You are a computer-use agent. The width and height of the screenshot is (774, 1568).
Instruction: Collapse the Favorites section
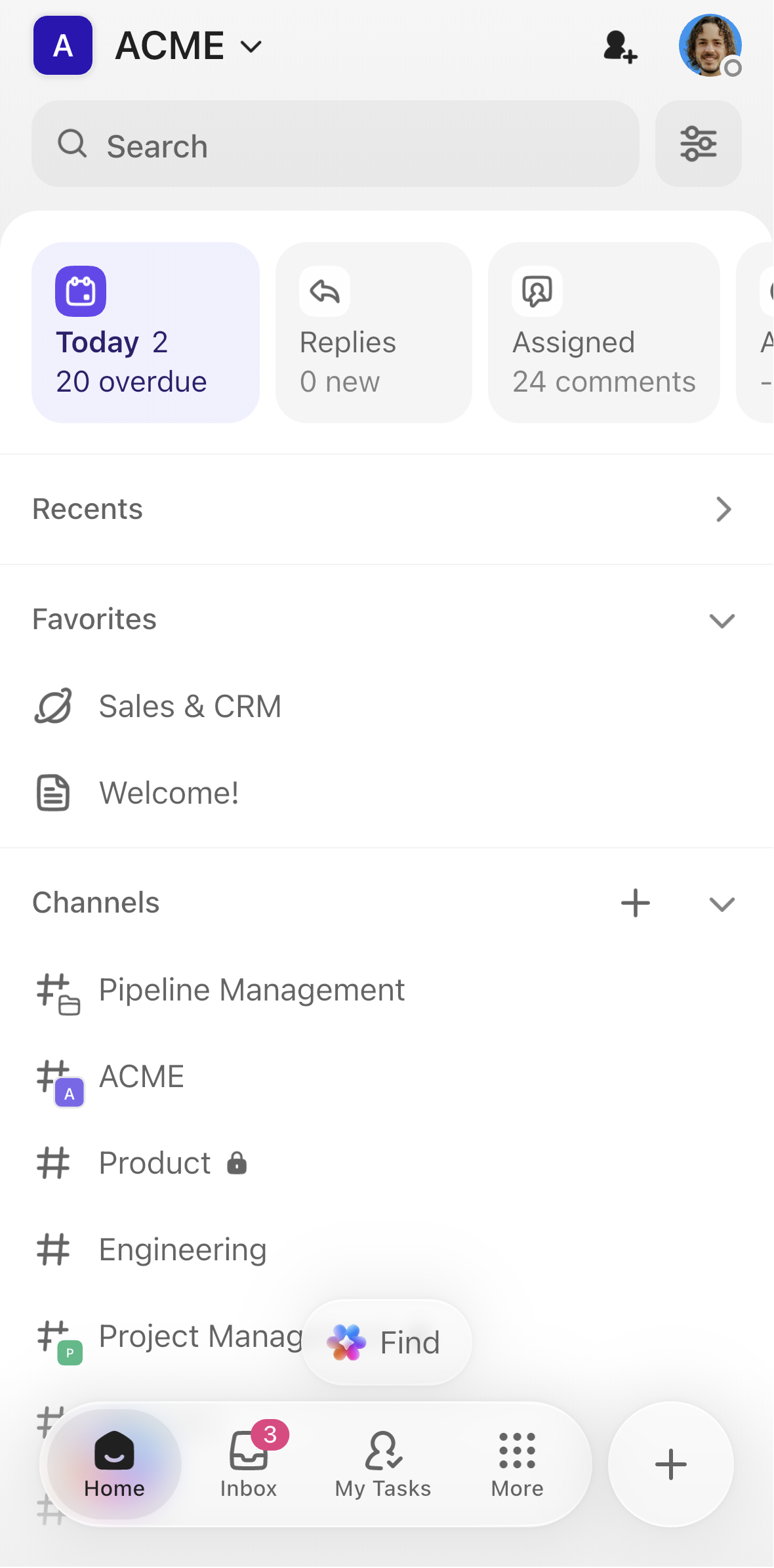click(722, 621)
